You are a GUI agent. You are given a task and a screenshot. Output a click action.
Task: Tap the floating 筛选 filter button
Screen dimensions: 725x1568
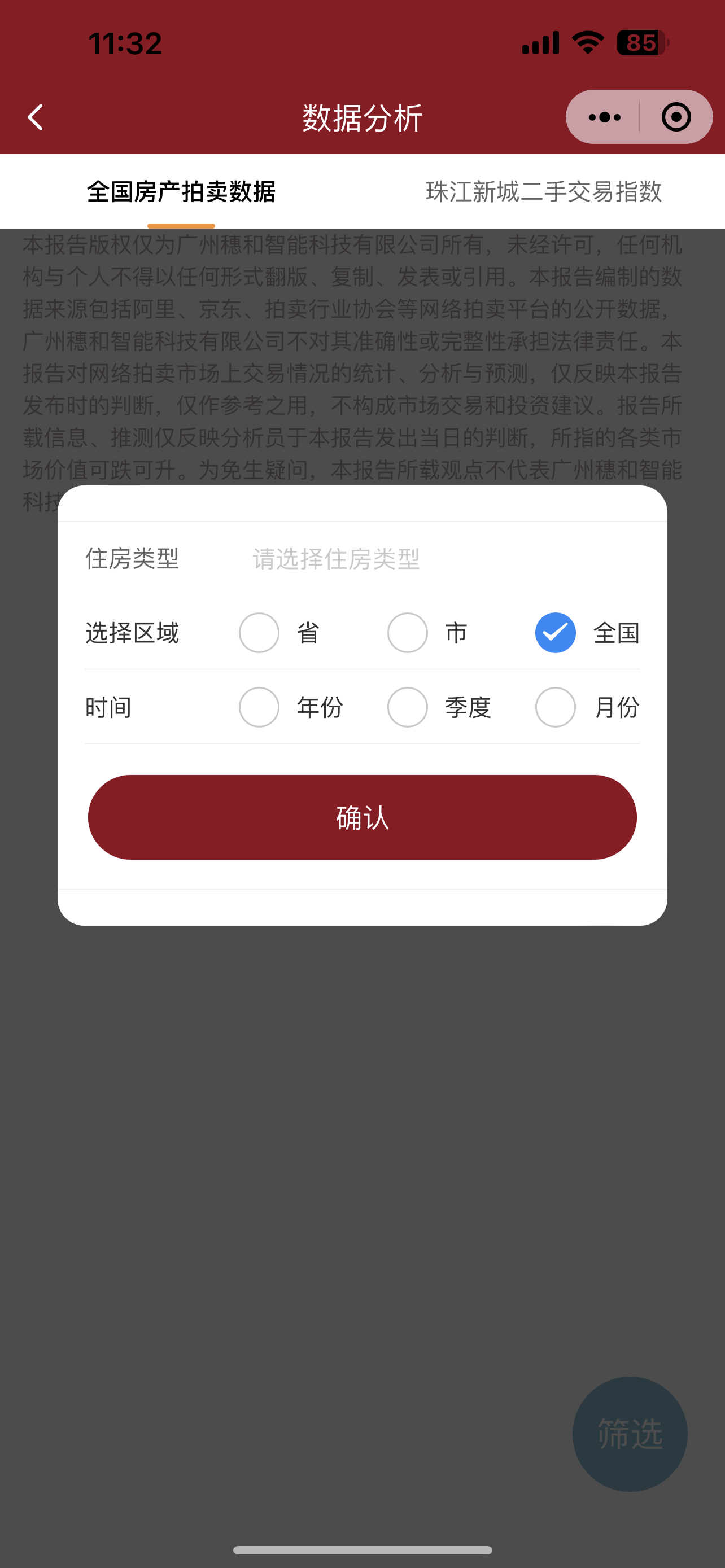click(x=630, y=1434)
